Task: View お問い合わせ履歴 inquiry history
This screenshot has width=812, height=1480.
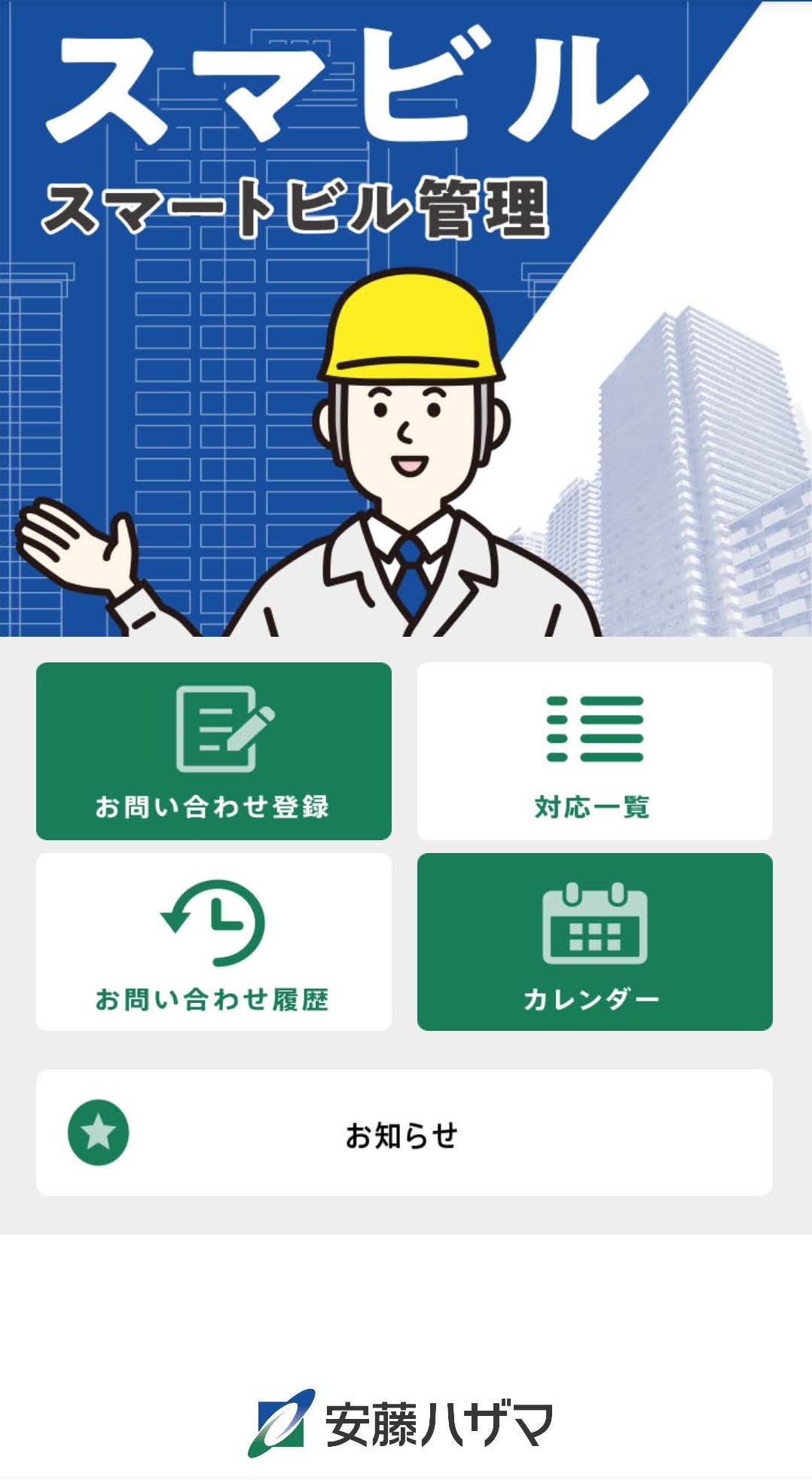Action: tap(214, 942)
